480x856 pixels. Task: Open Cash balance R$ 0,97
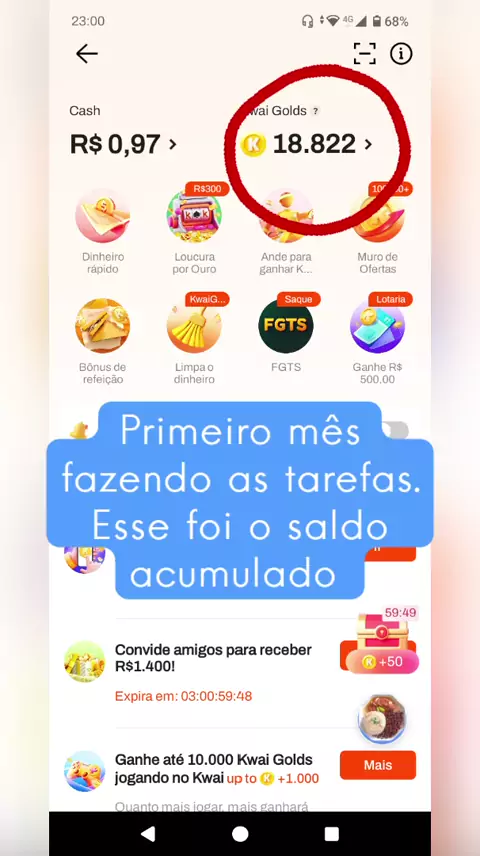tap(123, 144)
